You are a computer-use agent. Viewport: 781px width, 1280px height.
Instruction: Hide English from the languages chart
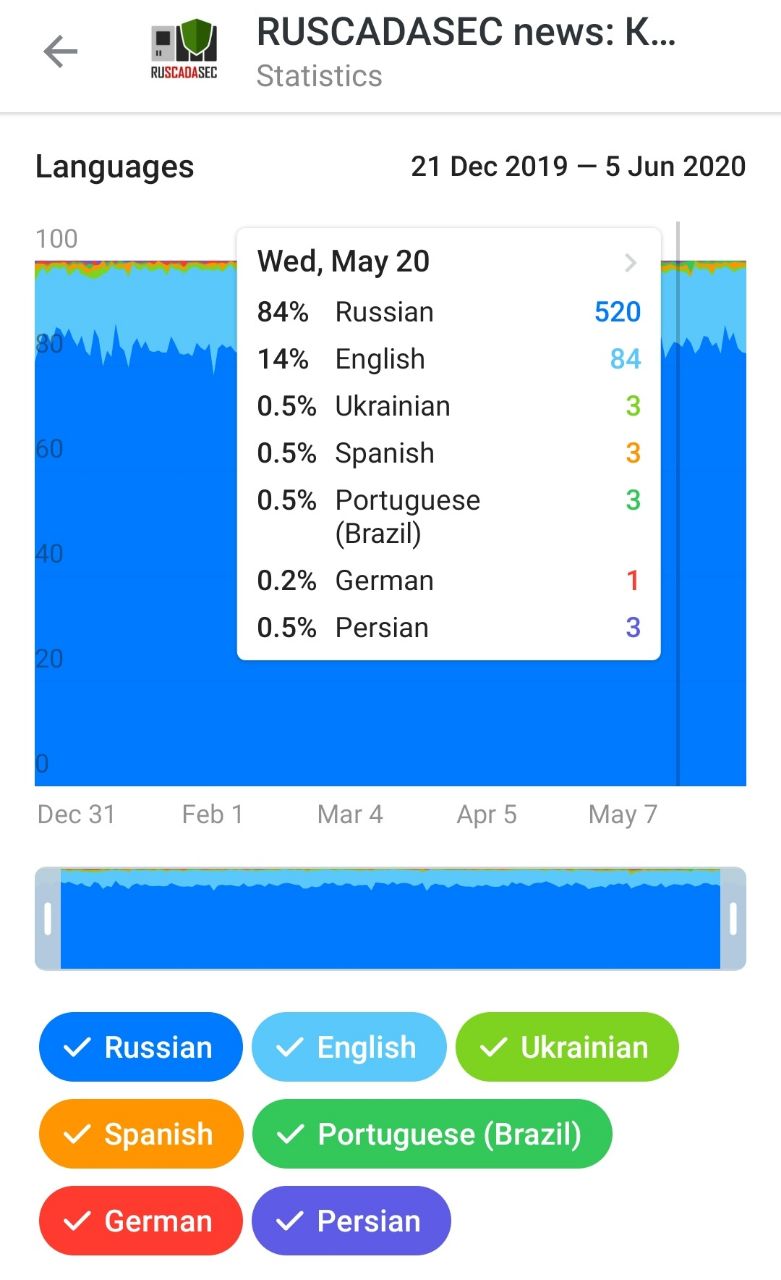pos(349,1047)
